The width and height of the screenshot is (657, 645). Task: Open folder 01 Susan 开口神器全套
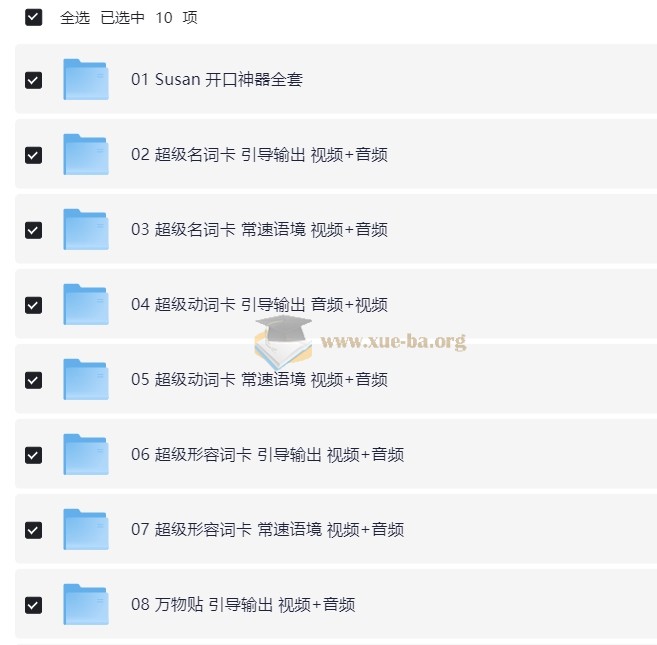pyautogui.click(x=216, y=80)
